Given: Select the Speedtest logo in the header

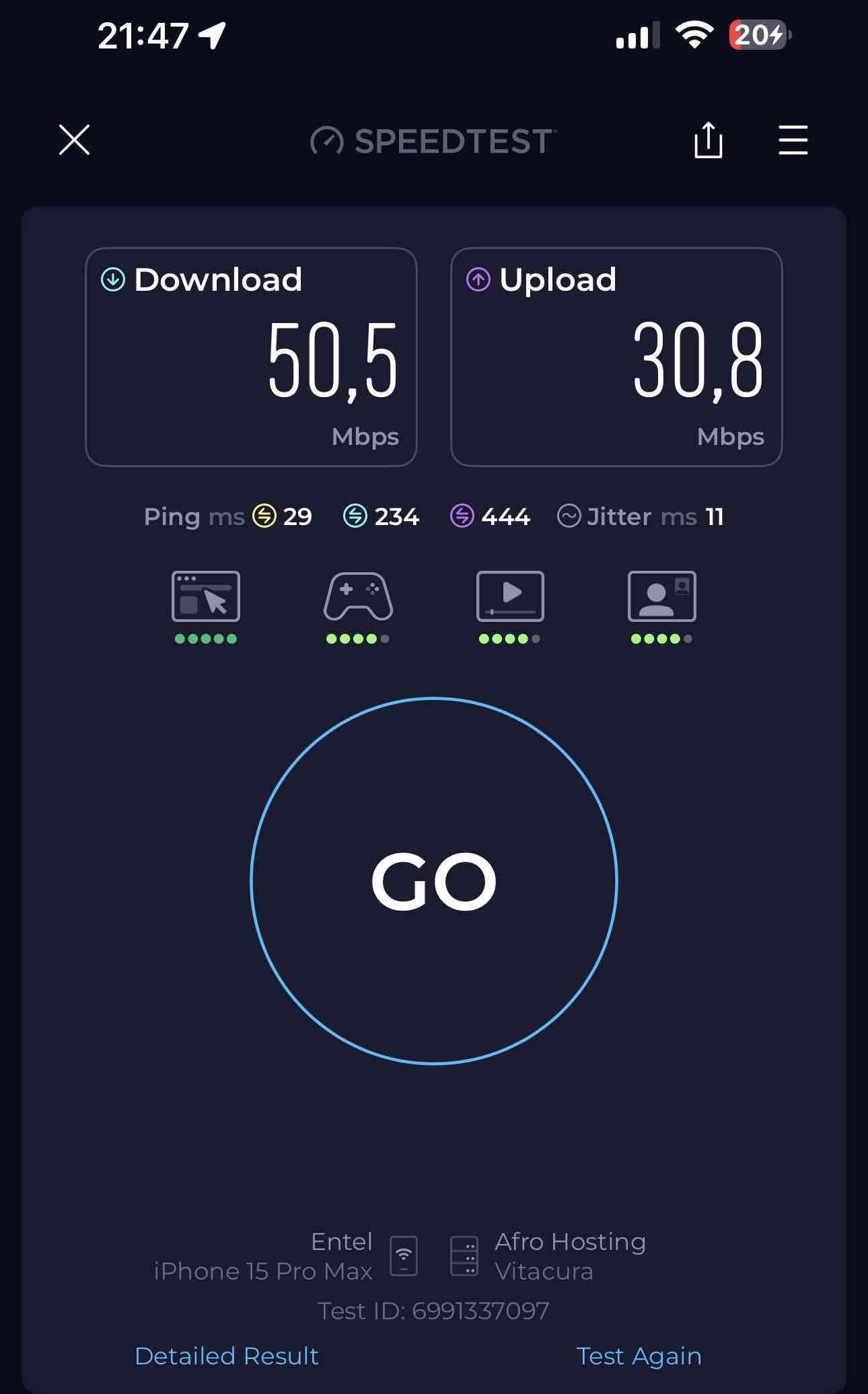Looking at the screenshot, I should [x=433, y=141].
